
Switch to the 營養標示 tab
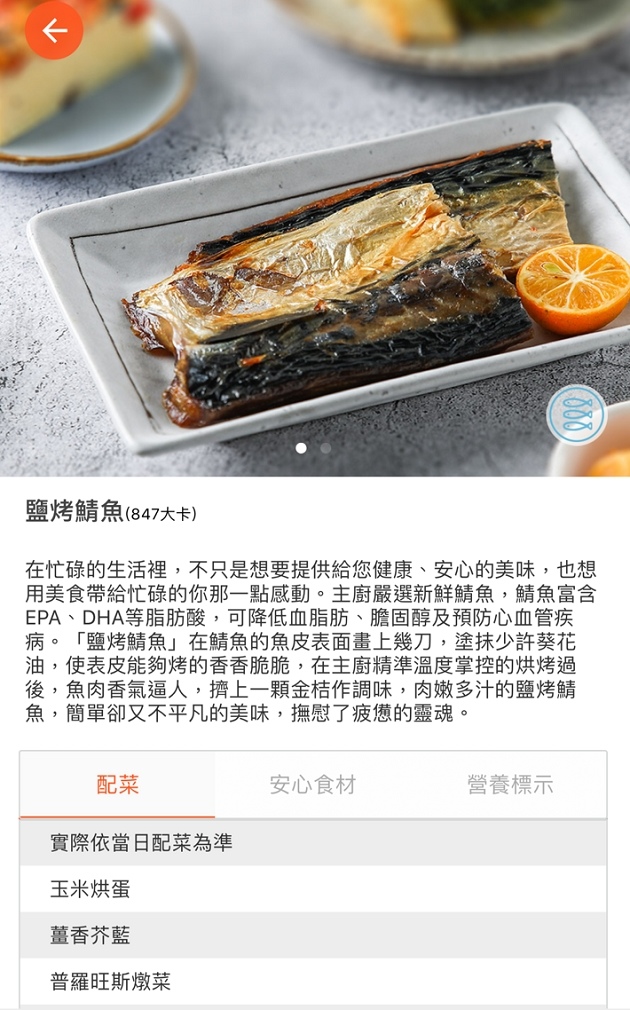click(510, 785)
